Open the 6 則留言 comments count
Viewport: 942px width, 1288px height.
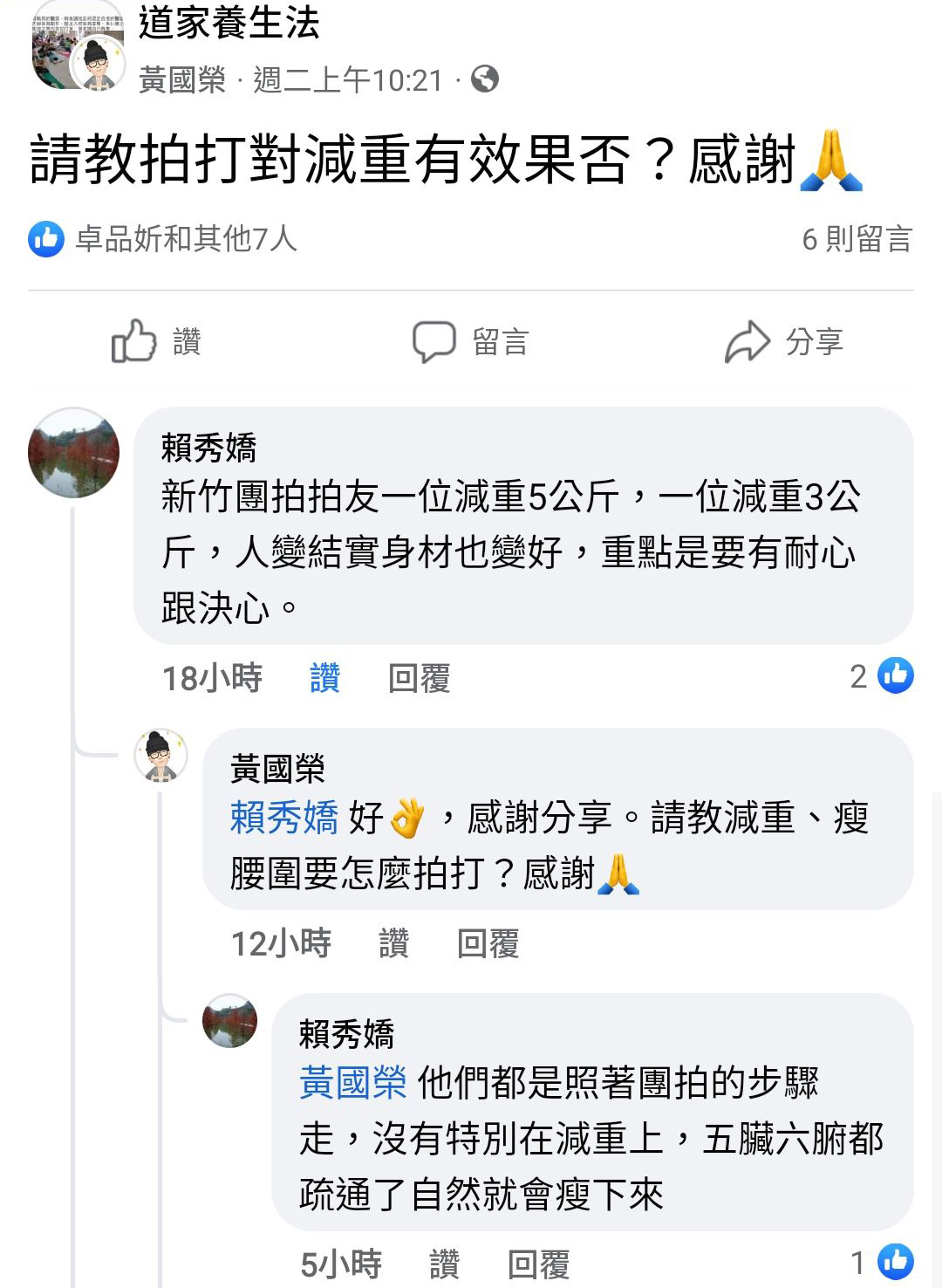pos(857,238)
